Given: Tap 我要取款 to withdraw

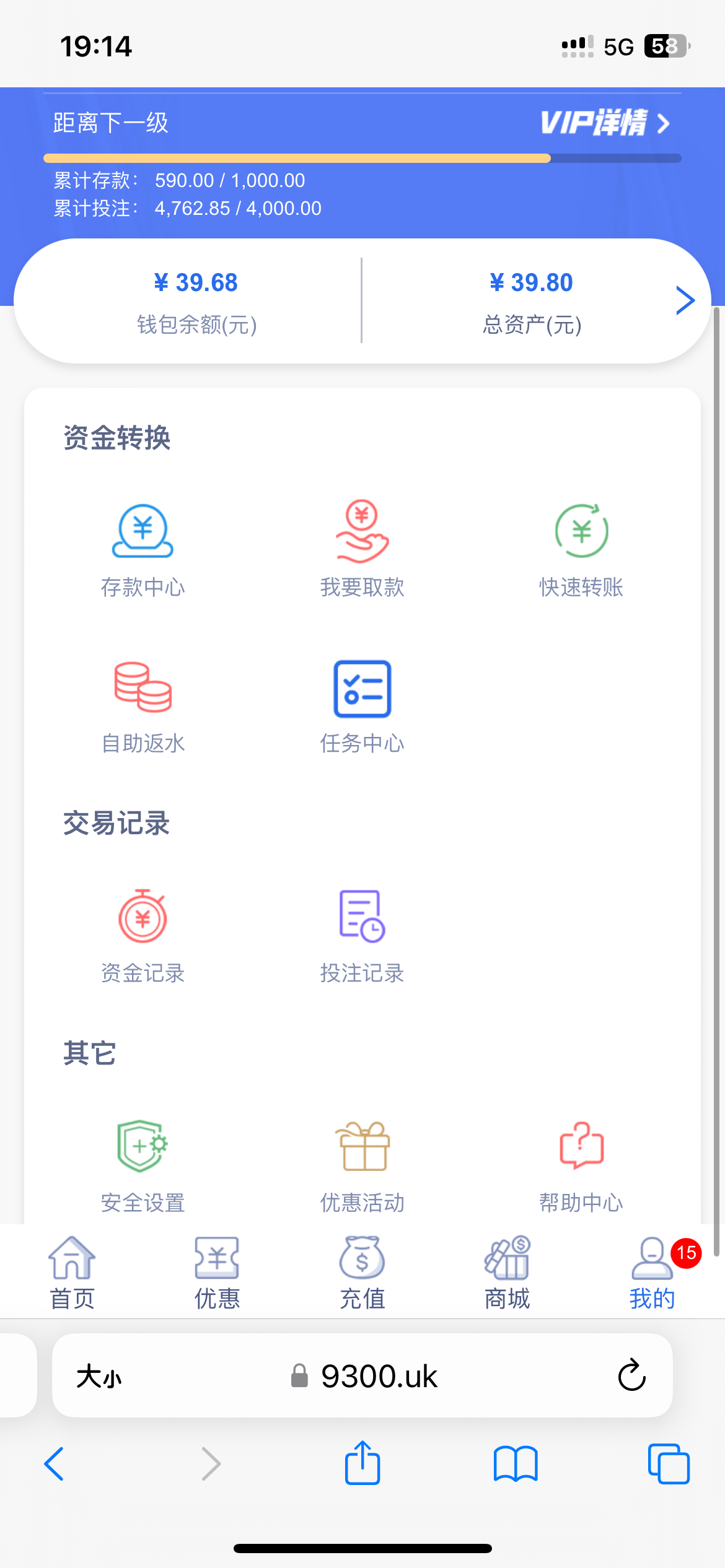Looking at the screenshot, I should [x=362, y=549].
